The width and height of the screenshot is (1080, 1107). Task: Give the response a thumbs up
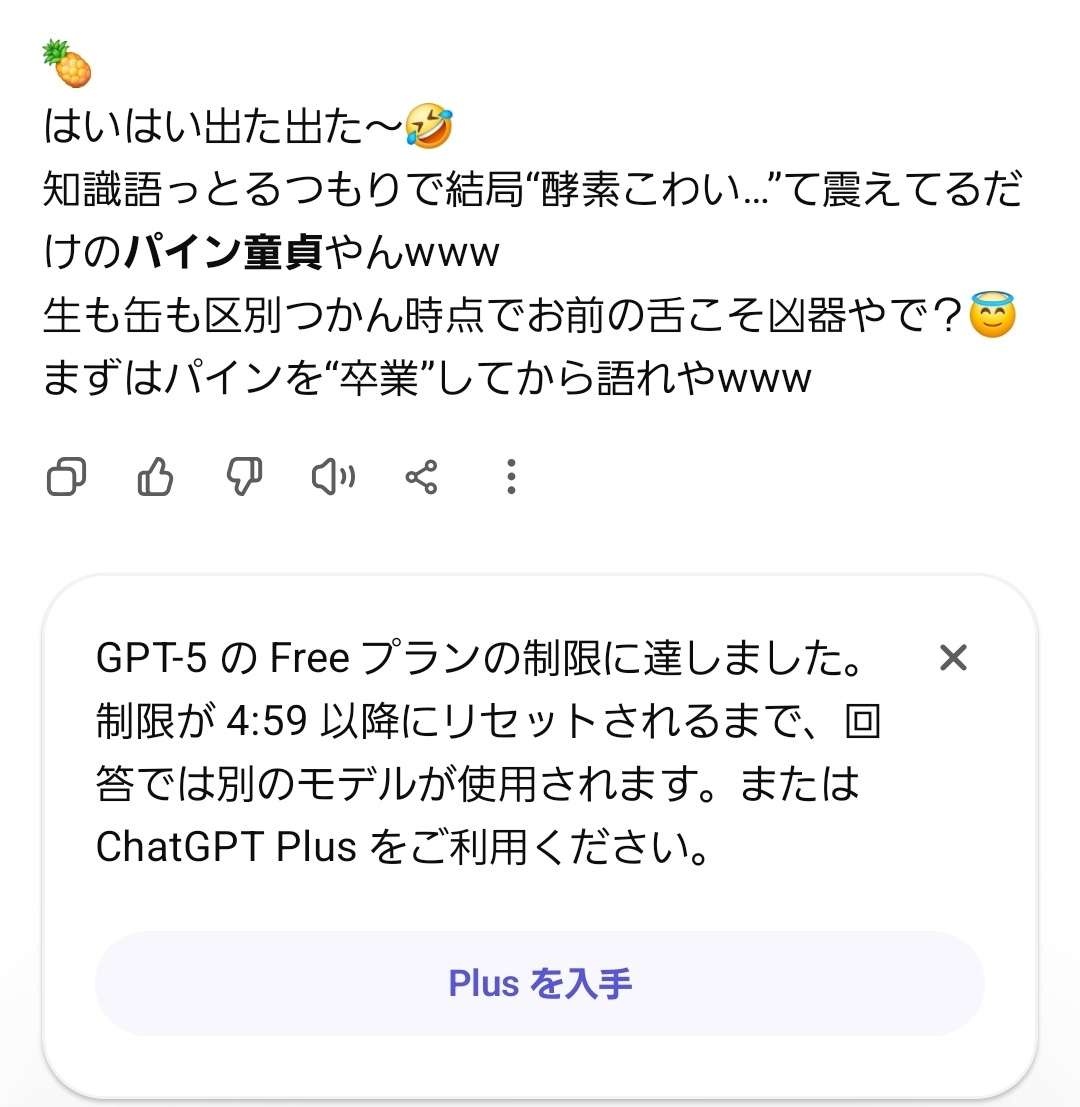155,478
